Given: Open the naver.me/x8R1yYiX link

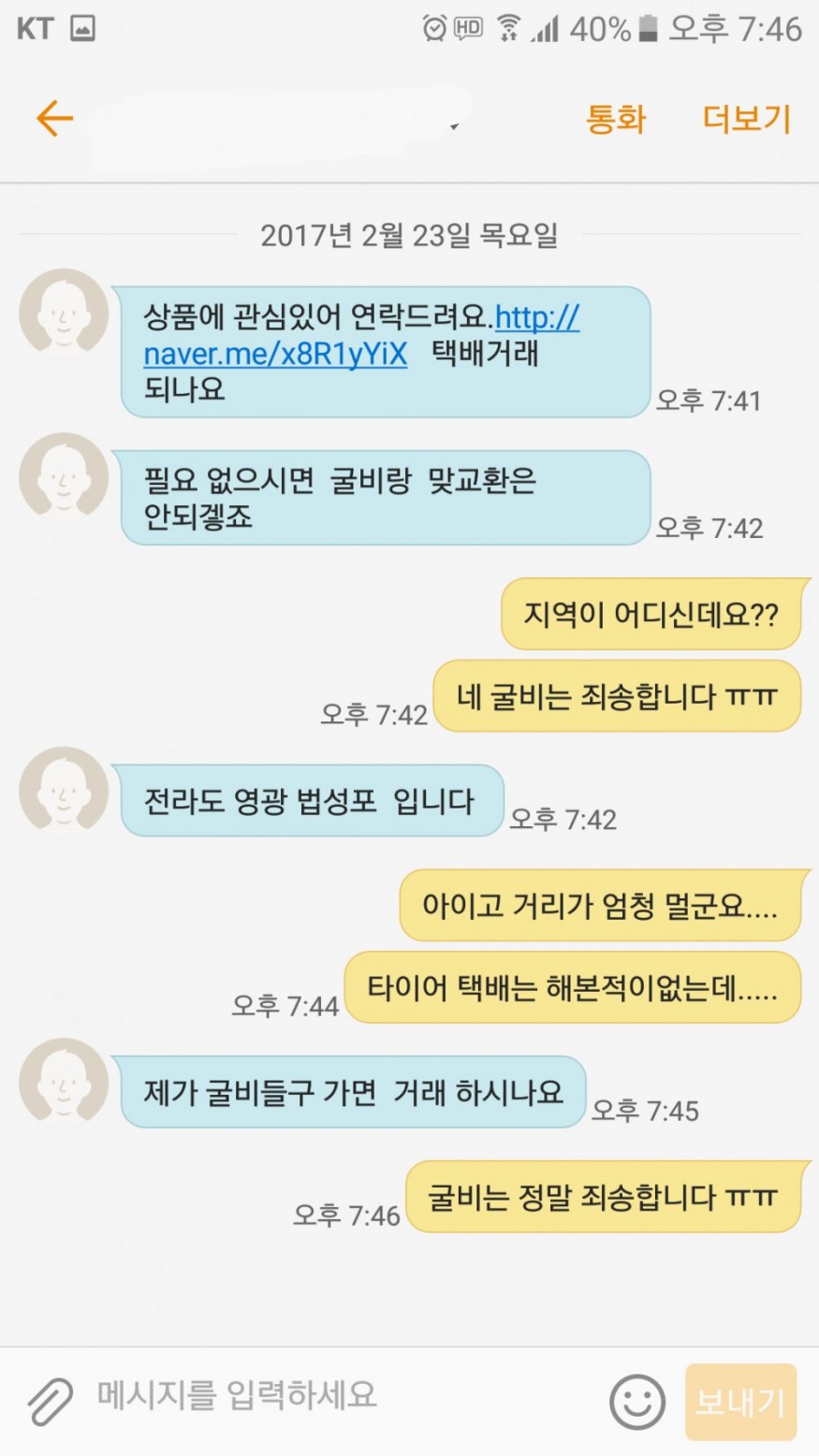Looking at the screenshot, I should [x=275, y=354].
